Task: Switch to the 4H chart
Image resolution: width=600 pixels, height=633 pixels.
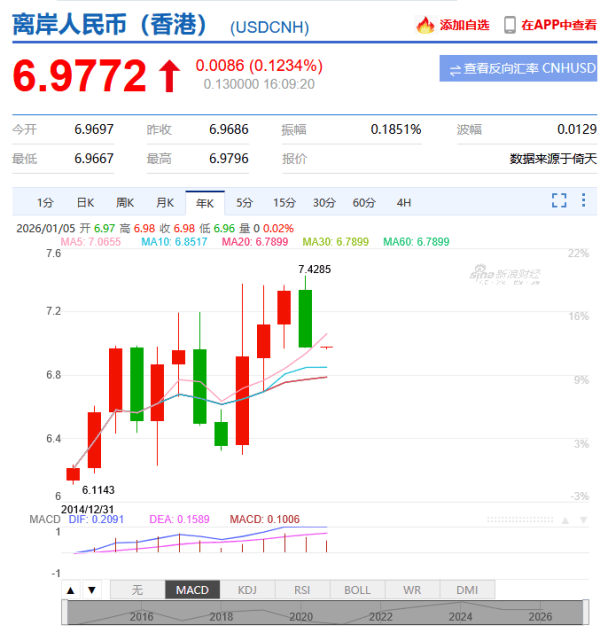Action: (x=404, y=202)
